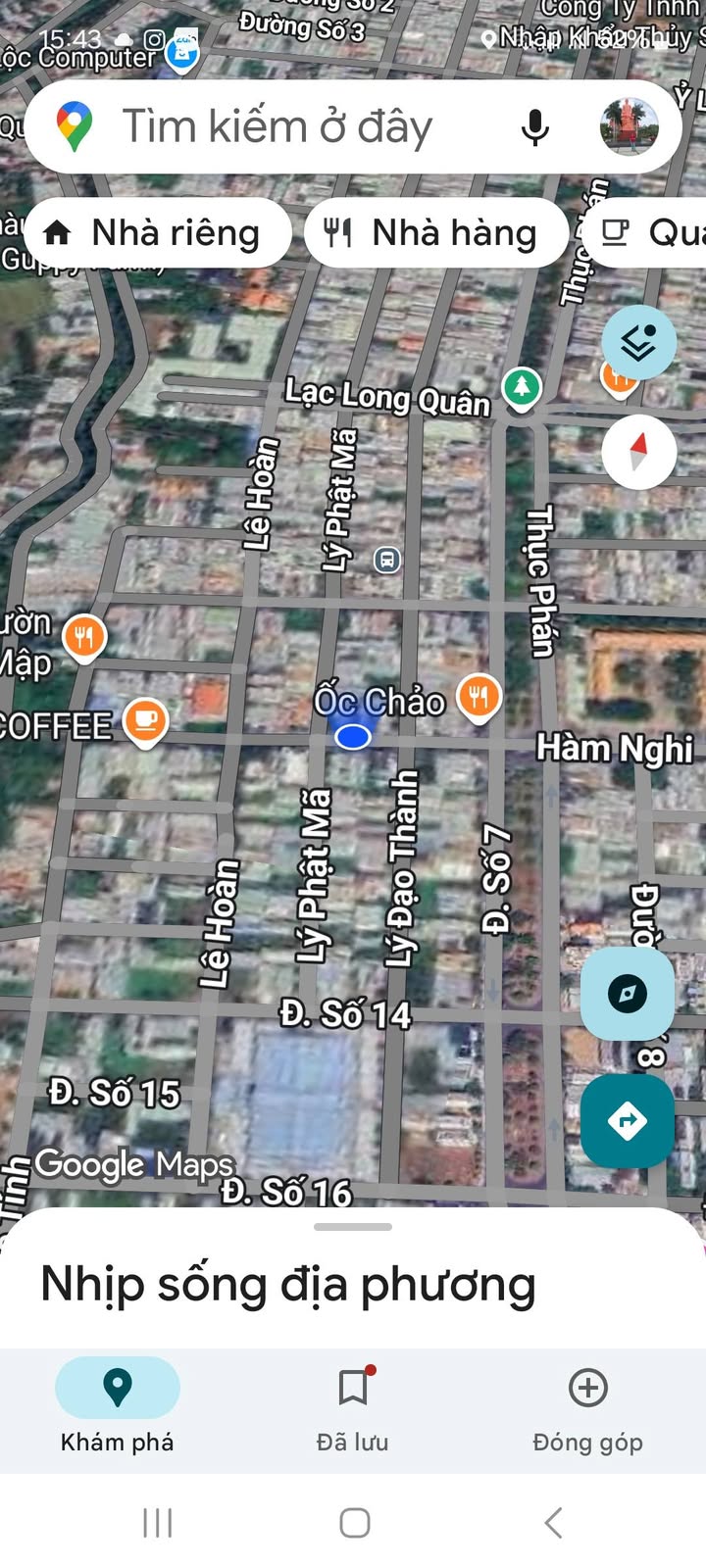This screenshot has width=706, height=1568.
Task: Open the COFFEE place marker
Action: tap(146, 720)
